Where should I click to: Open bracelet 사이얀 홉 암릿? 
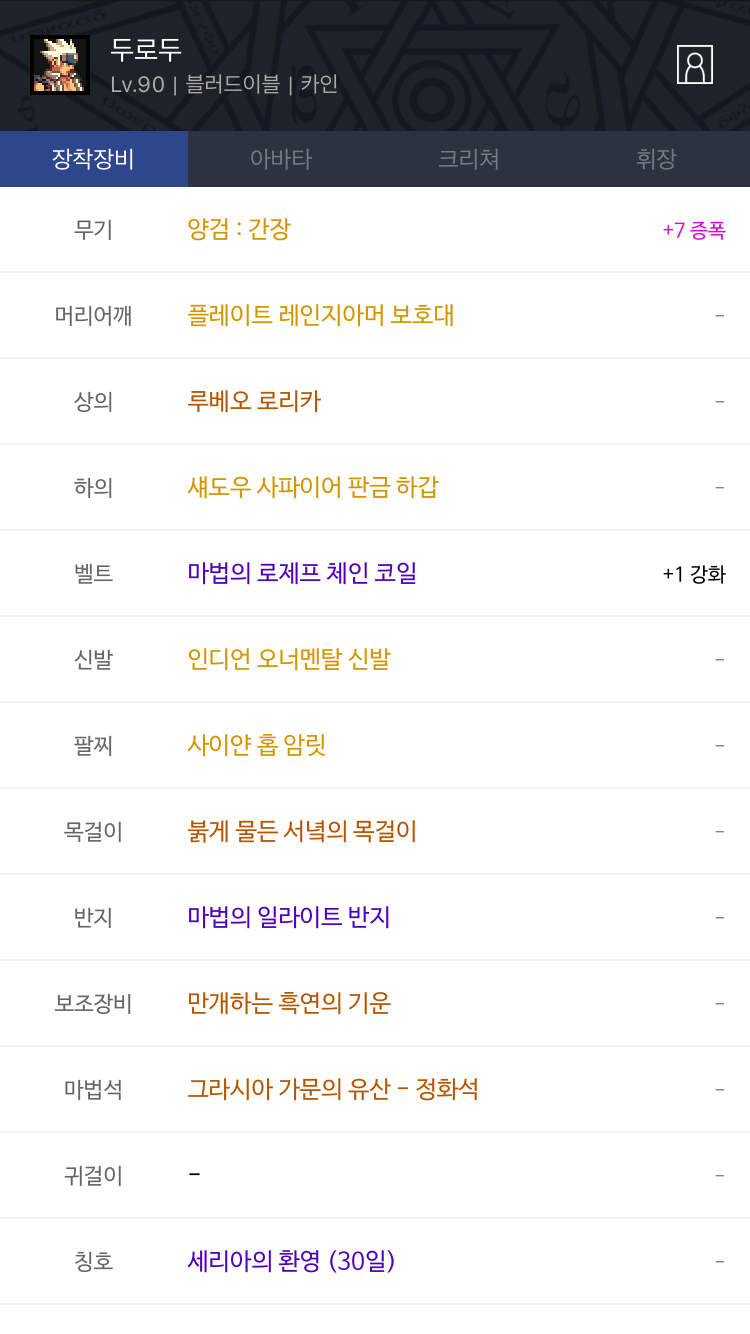tap(257, 746)
